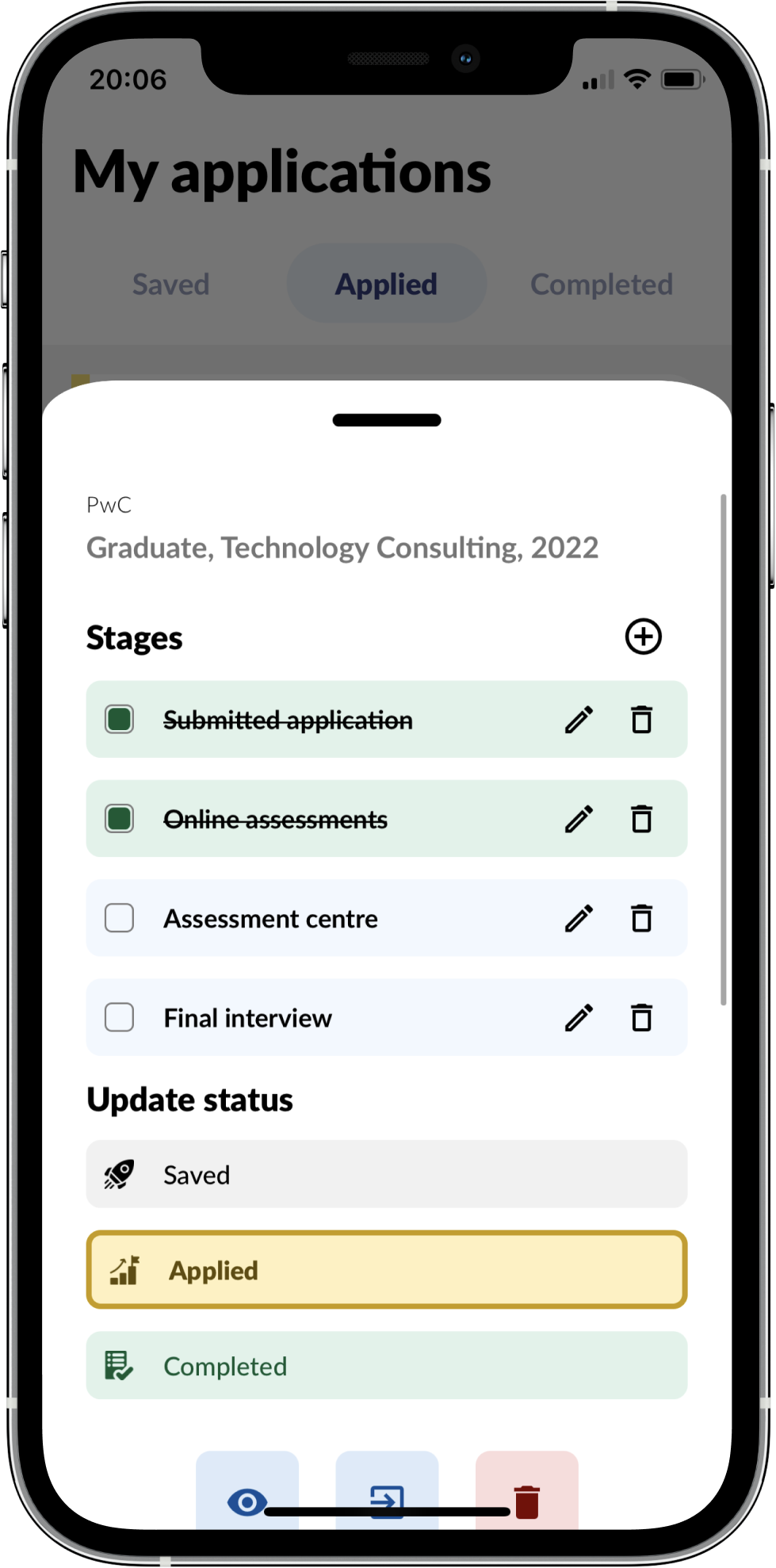This screenshot has height=1568, width=776.
Task: Uncheck the Online assessments stage
Action: (120, 819)
